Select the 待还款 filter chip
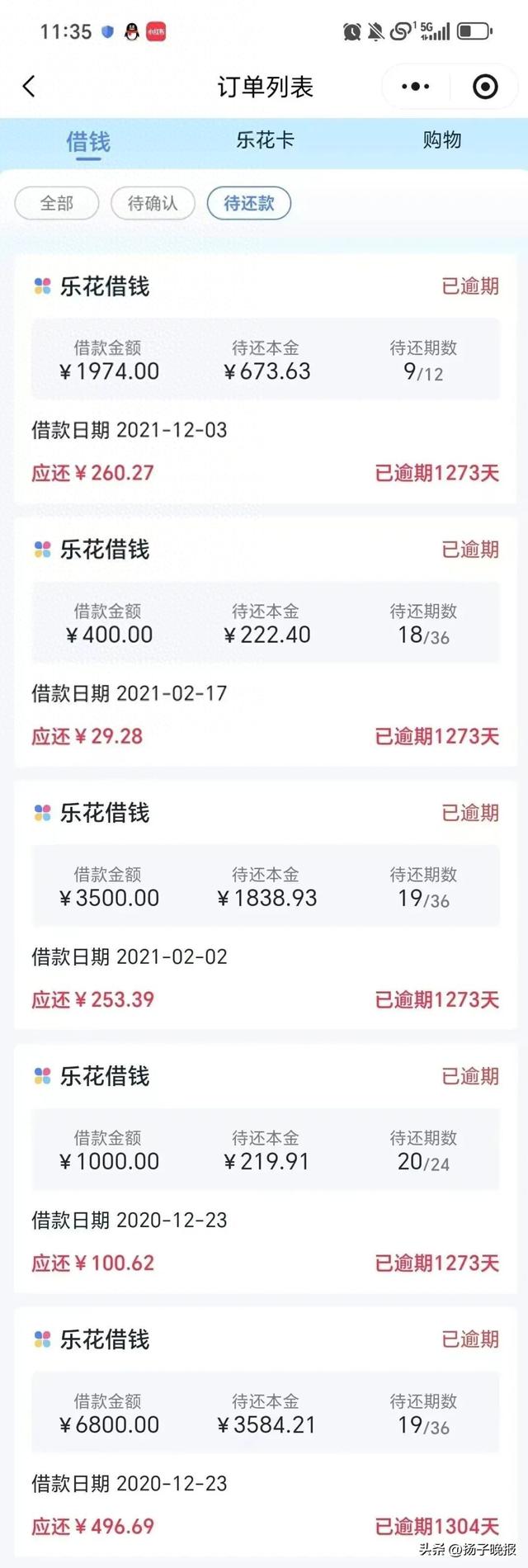 pyautogui.click(x=248, y=204)
